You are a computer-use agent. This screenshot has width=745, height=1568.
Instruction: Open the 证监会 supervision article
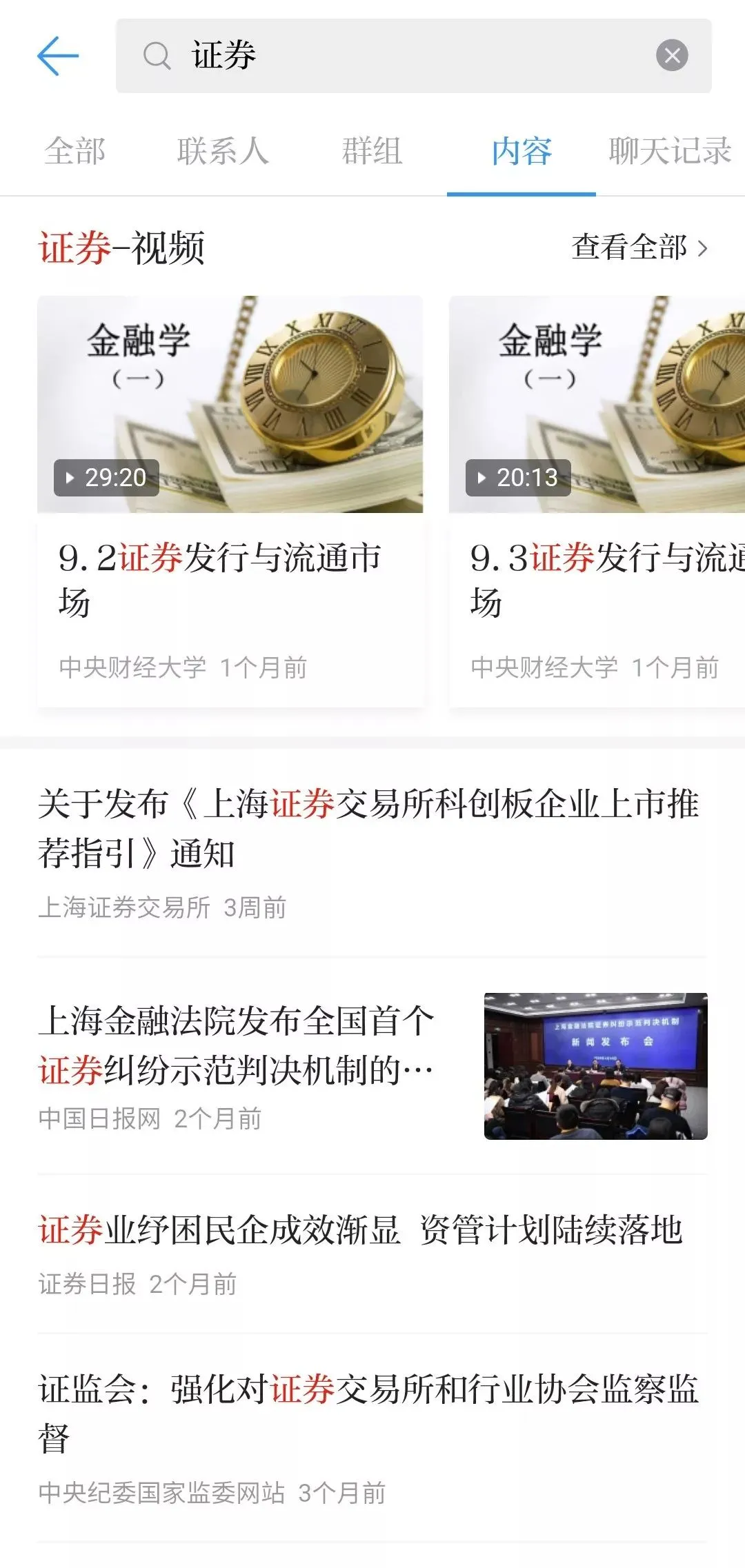369,1414
